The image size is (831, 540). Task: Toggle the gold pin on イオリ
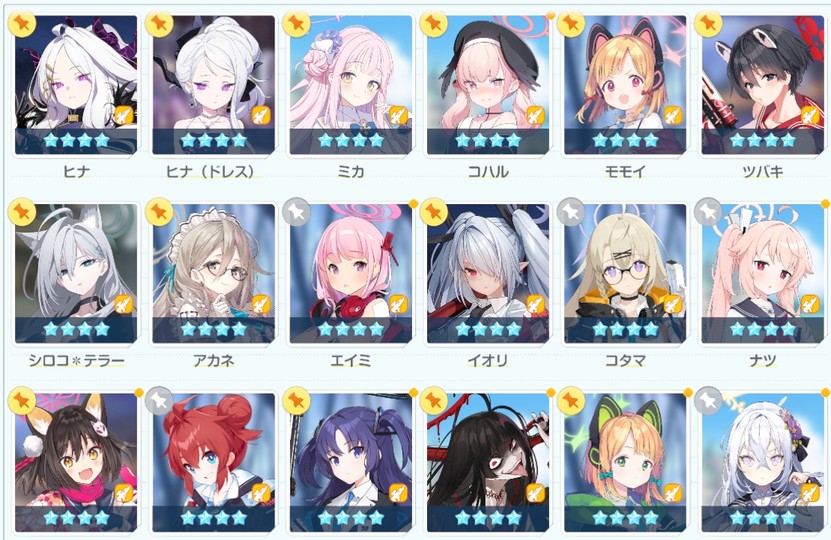pos(433,212)
